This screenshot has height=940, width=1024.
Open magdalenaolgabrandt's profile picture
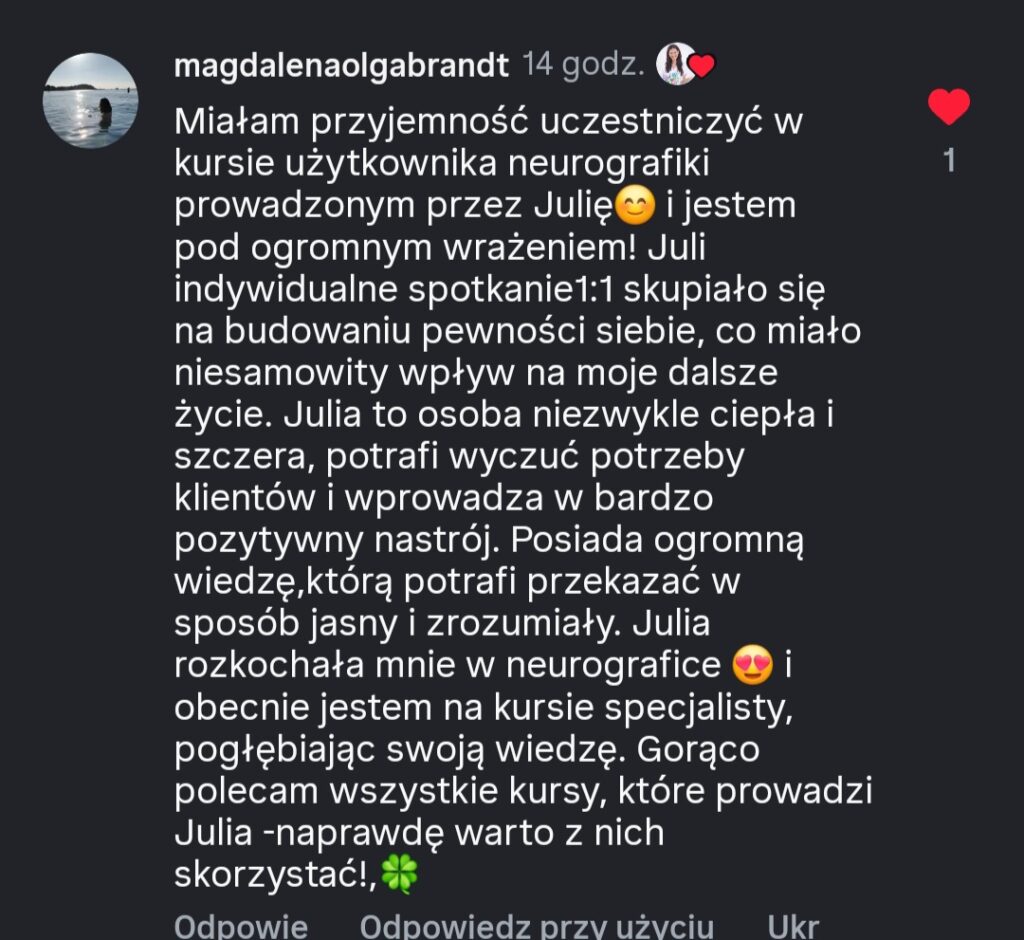(91, 101)
